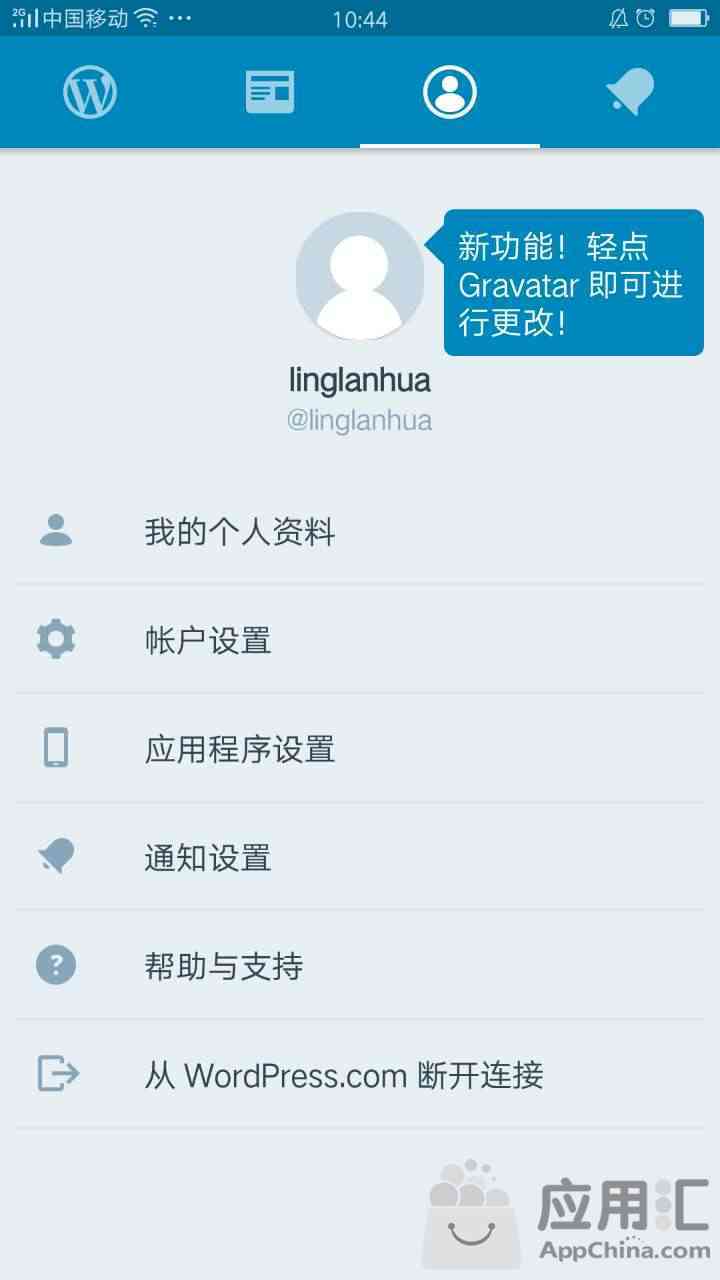Select the Me profile tab
This screenshot has height=1280, width=720.
point(450,92)
